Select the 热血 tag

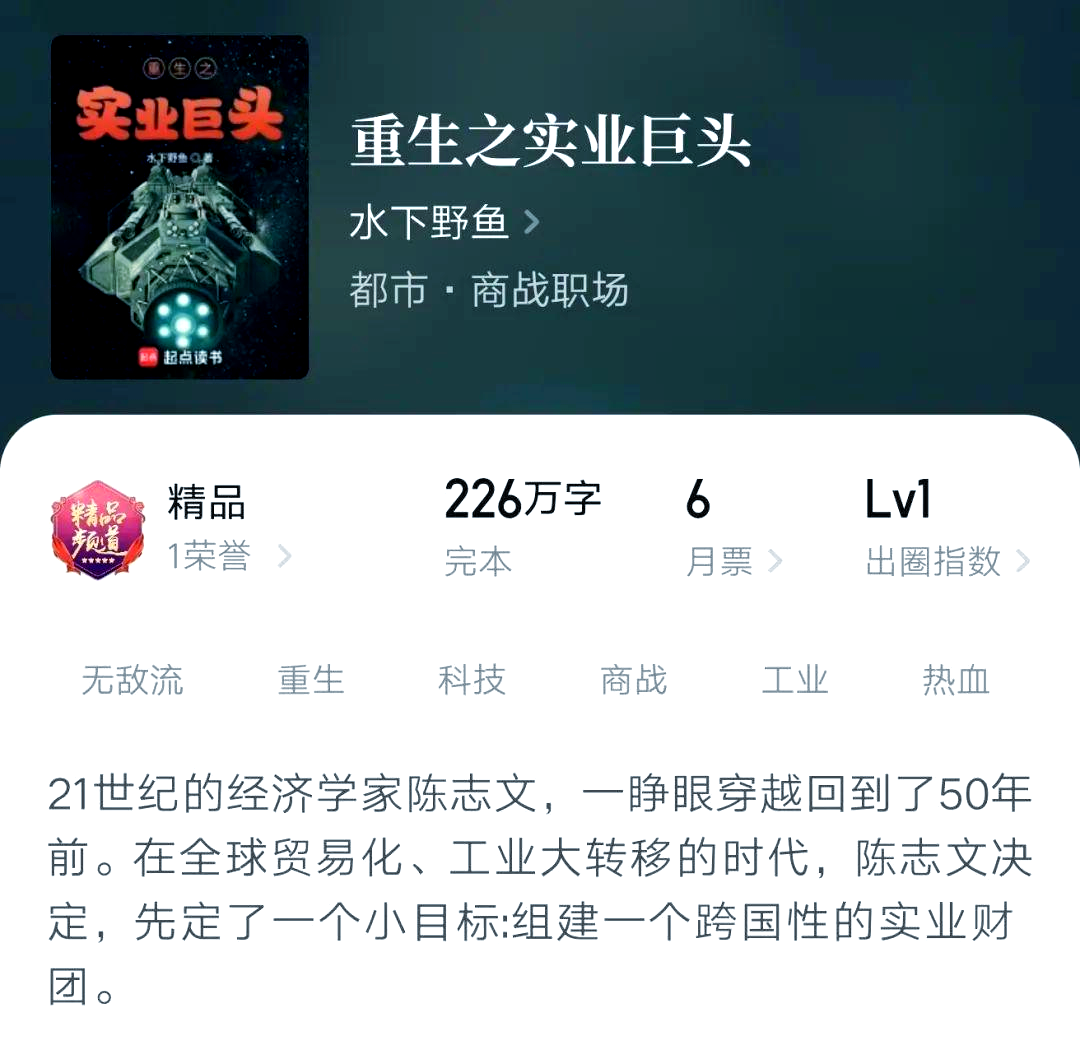point(956,680)
